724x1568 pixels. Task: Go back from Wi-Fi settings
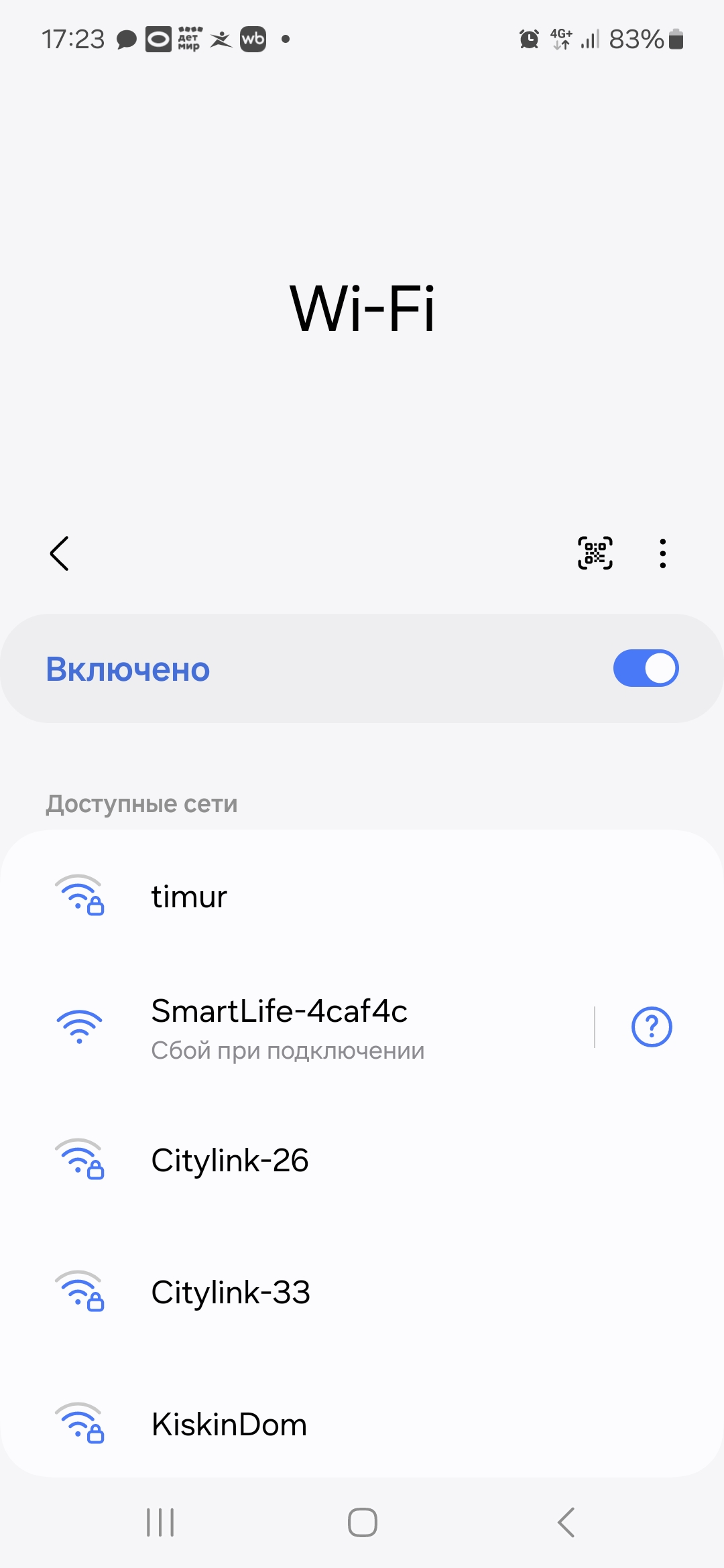tap(59, 553)
